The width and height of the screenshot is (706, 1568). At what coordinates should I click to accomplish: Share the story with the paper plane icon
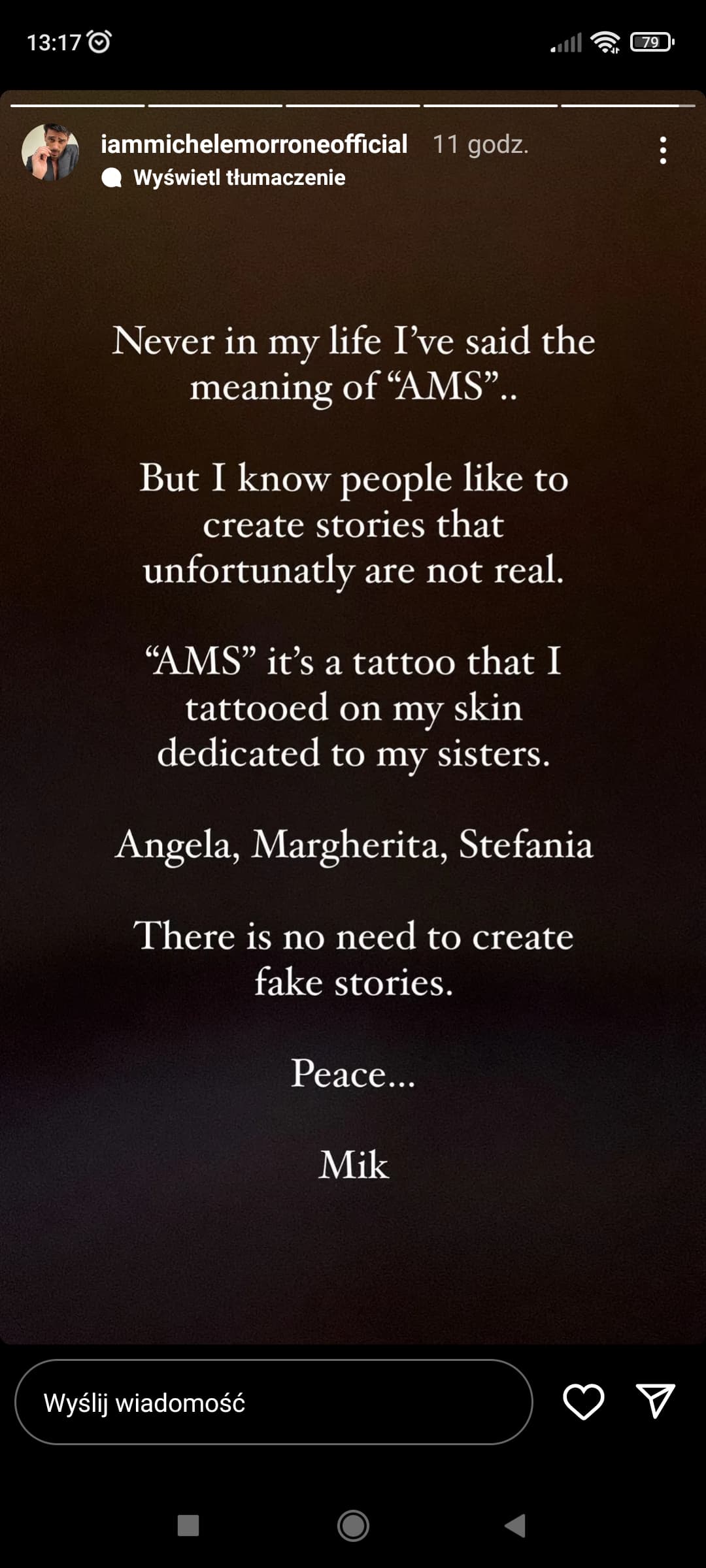coord(655,1401)
